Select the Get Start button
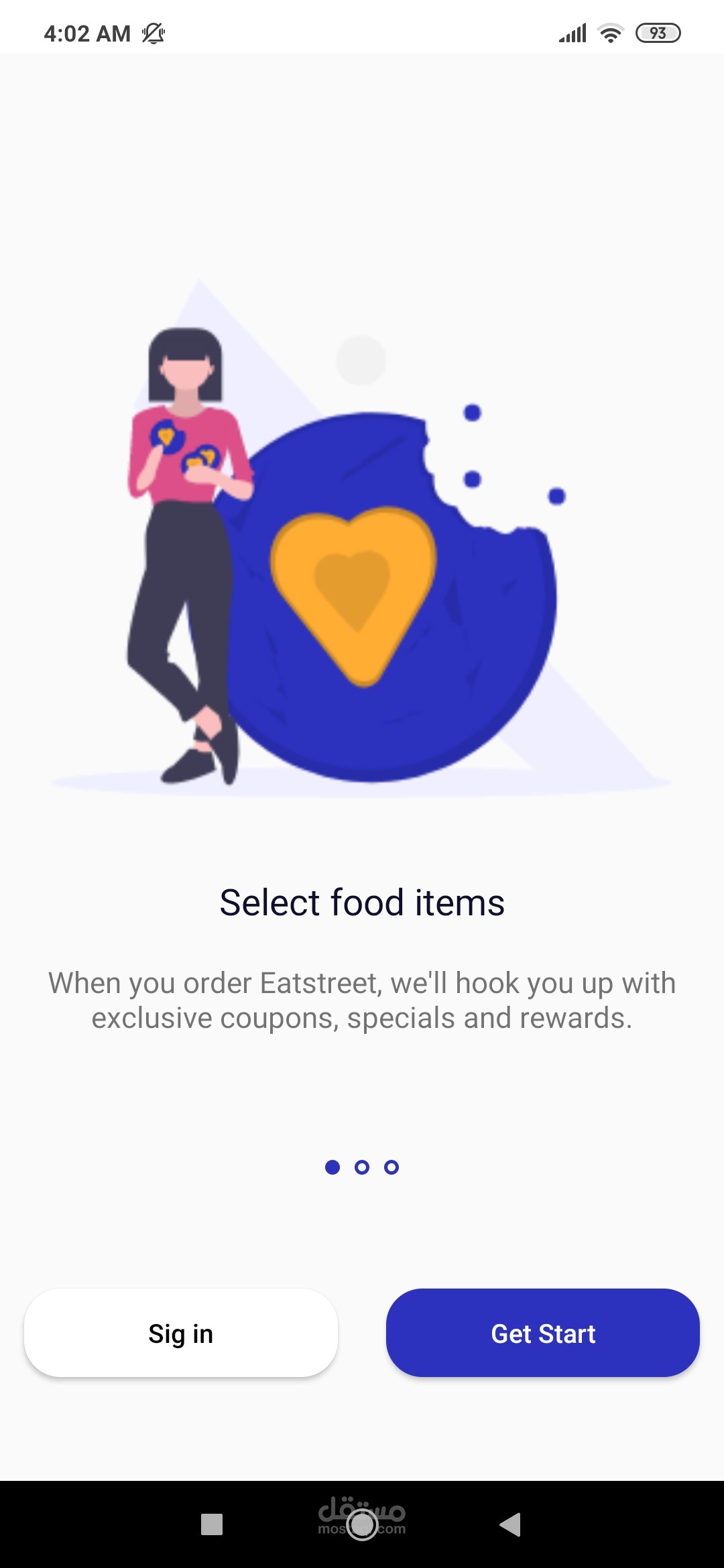The width and height of the screenshot is (724, 1568). click(x=543, y=1333)
